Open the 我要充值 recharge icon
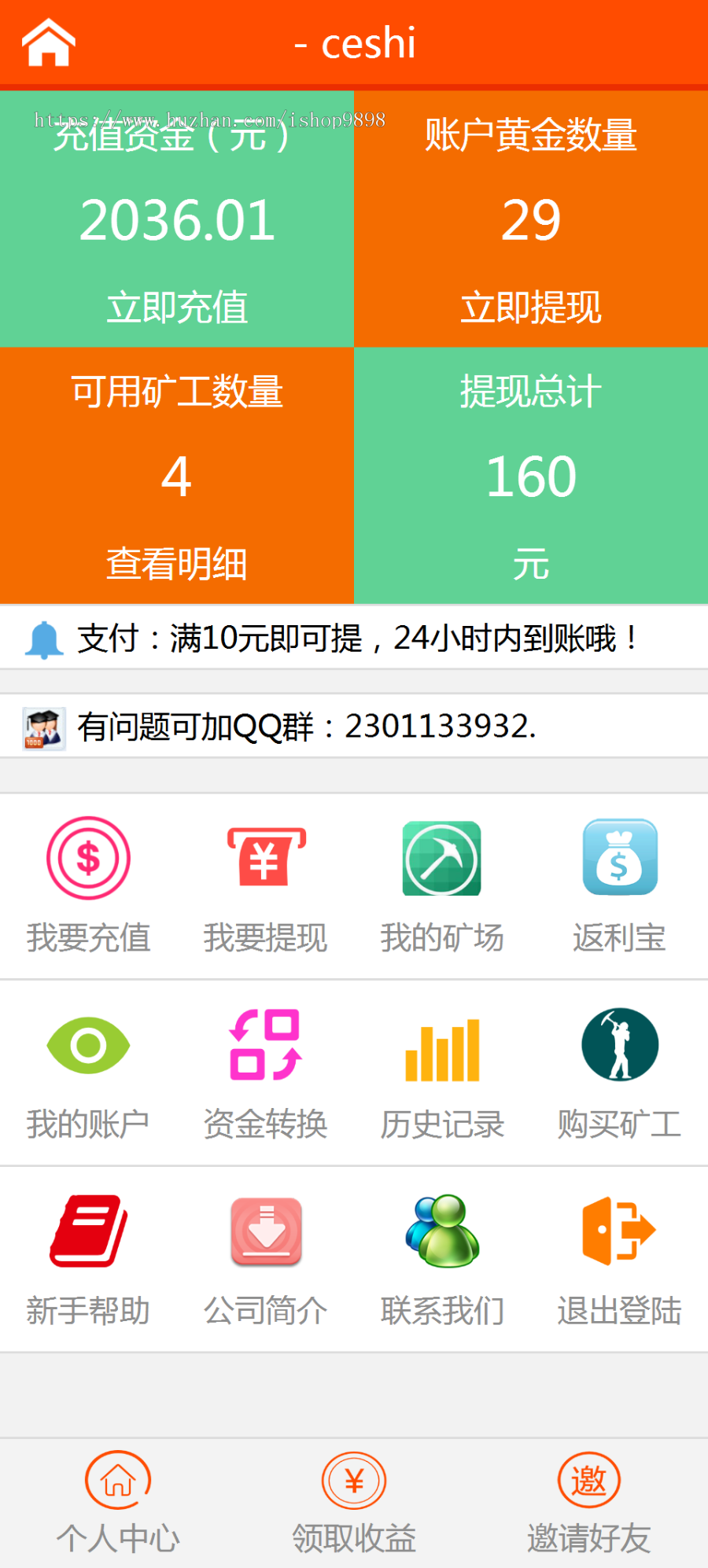The height and width of the screenshot is (1568, 708). (88, 858)
